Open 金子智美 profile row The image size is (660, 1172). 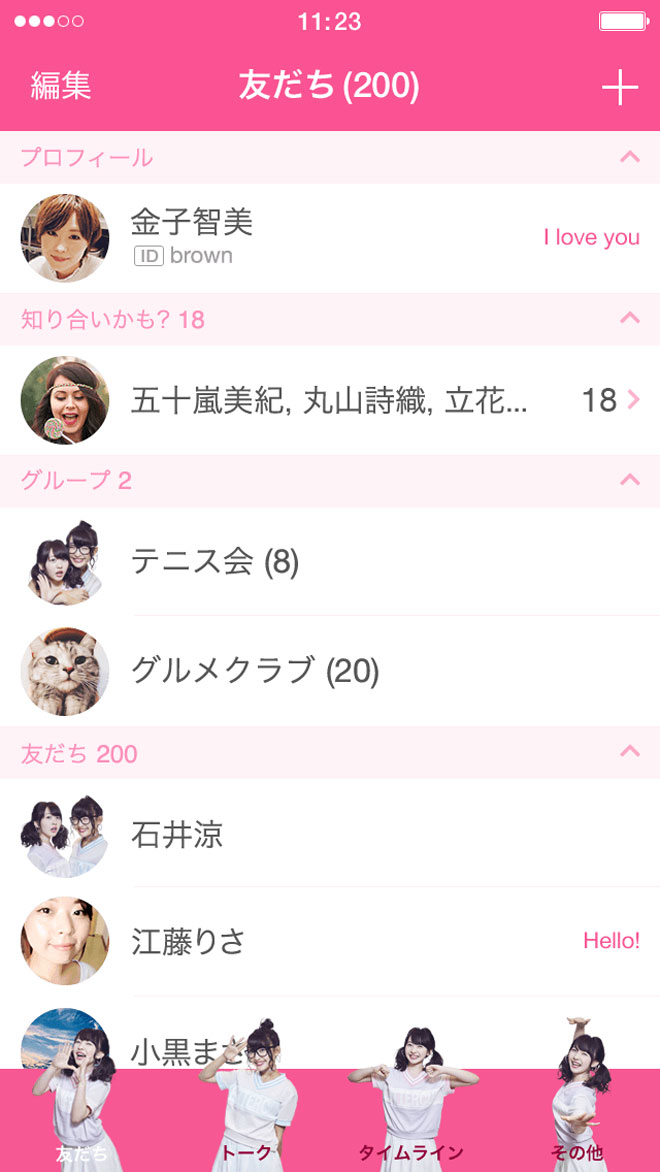coord(330,238)
